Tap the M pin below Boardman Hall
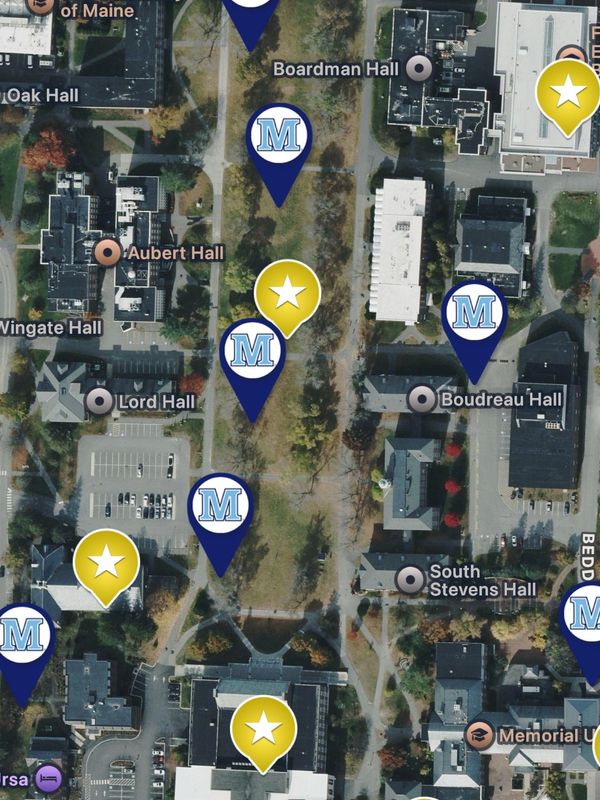 click(x=279, y=137)
